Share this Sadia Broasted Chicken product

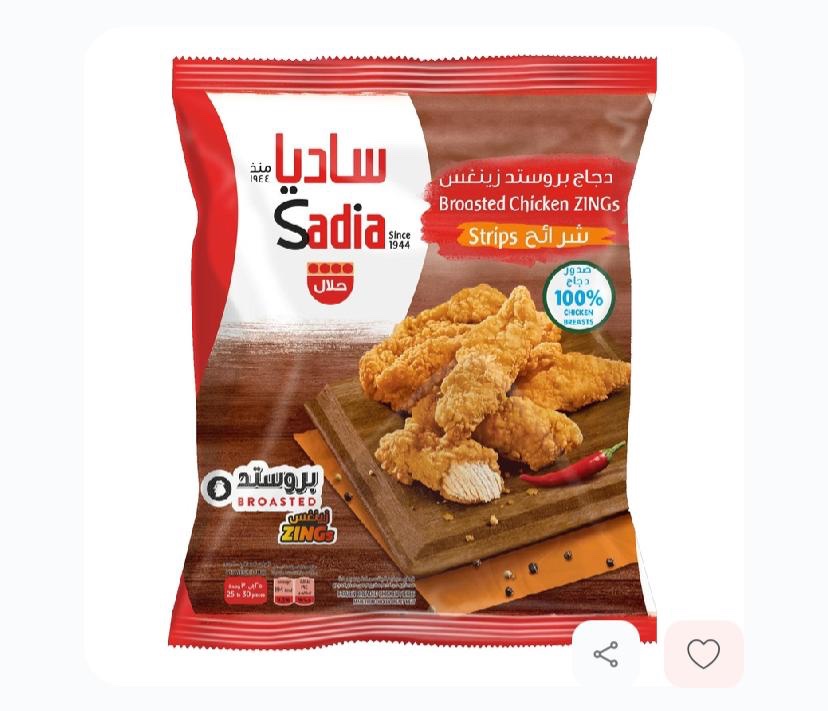(x=606, y=655)
